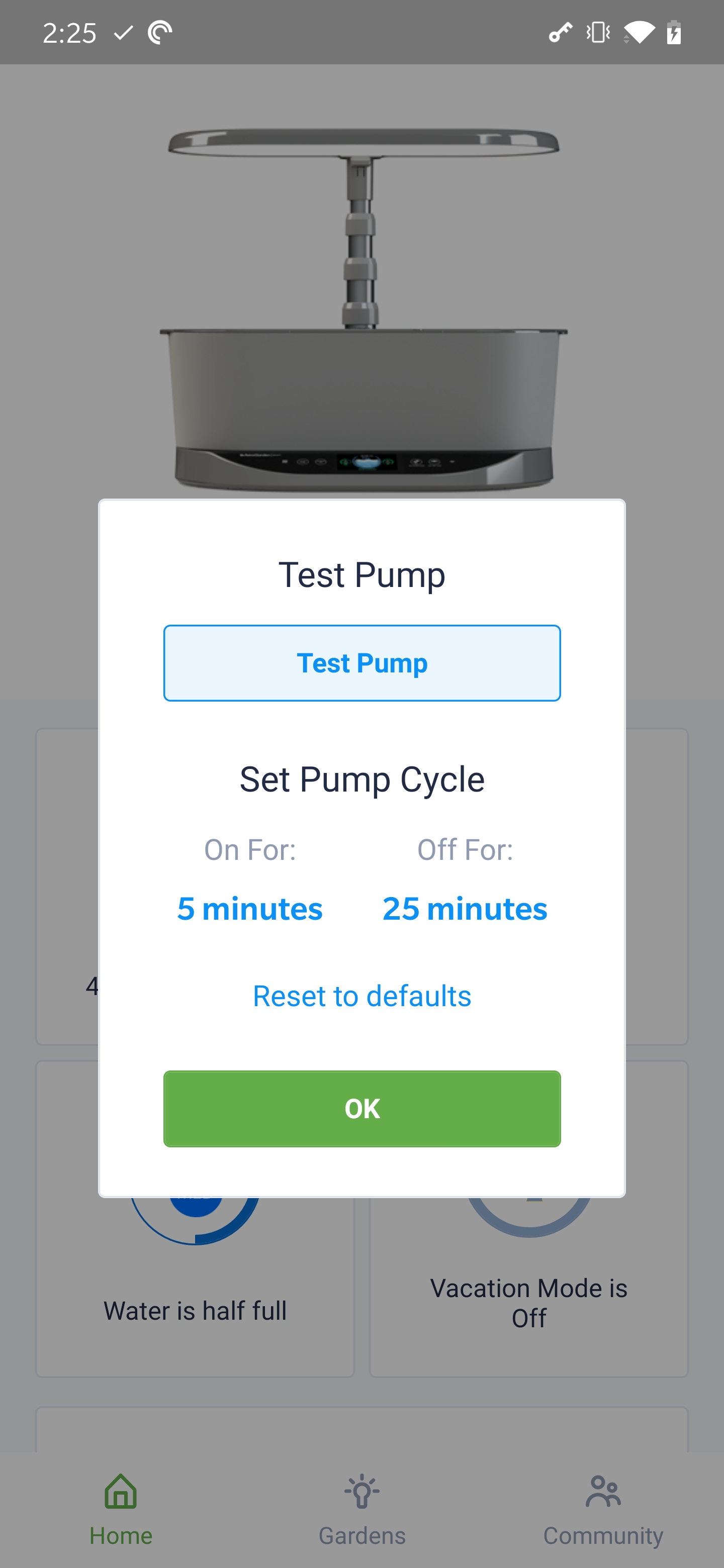This screenshot has height=1568, width=724.
Task: Confirm with the OK button
Action: pyautogui.click(x=361, y=1109)
